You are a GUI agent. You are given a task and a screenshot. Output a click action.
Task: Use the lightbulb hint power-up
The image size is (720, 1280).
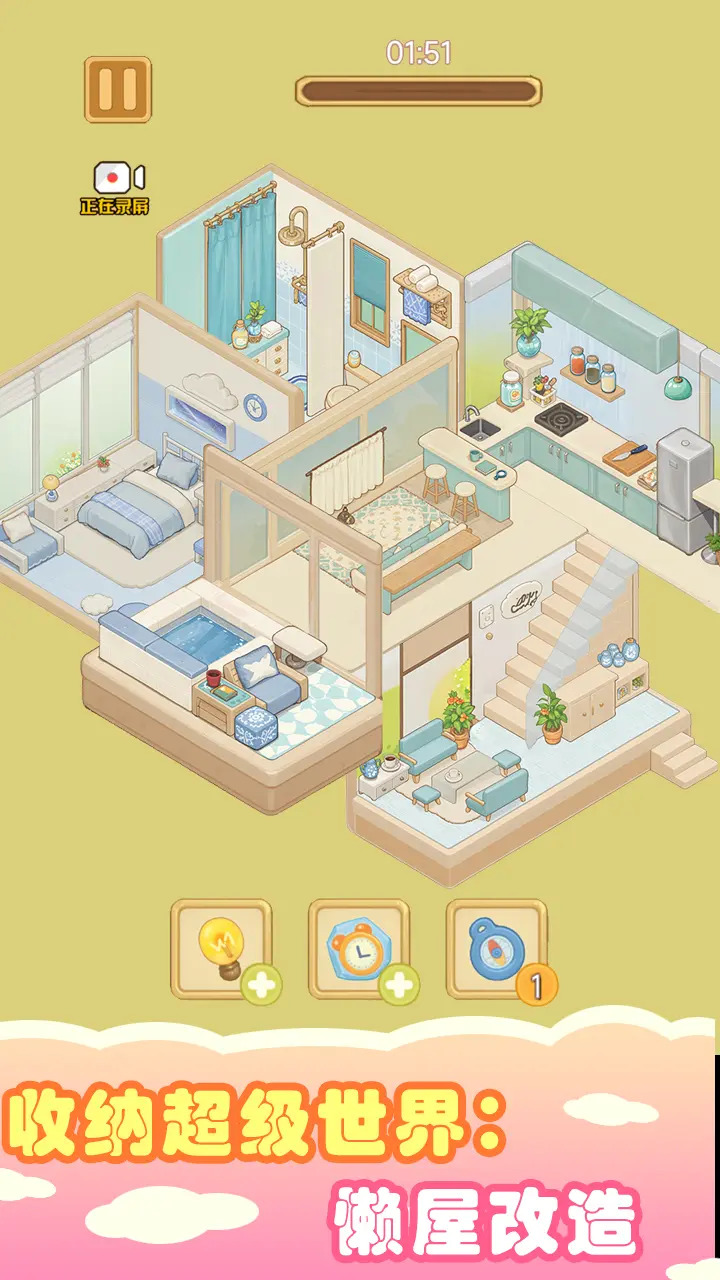coord(221,947)
